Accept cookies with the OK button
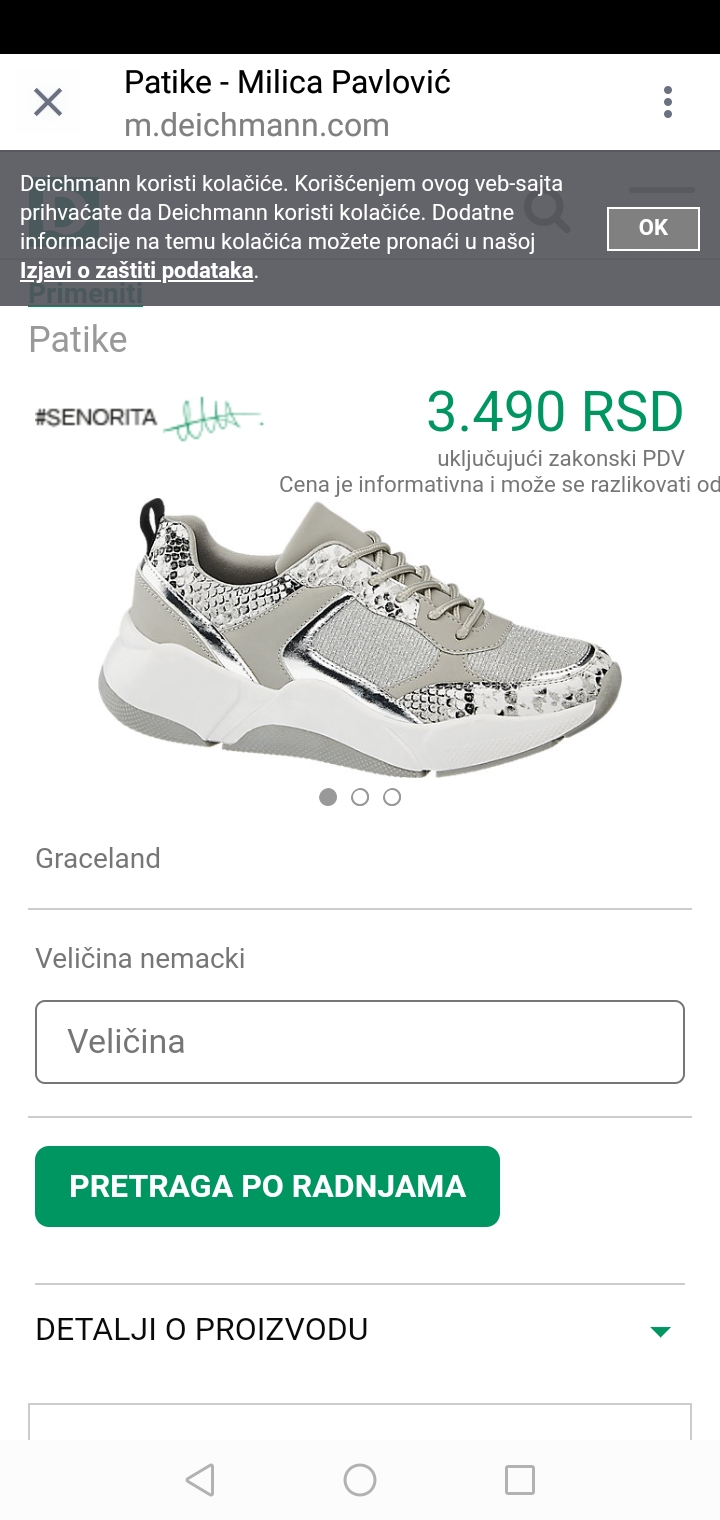This screenshot has width=720, height=1520. click(x=653, y=228)
